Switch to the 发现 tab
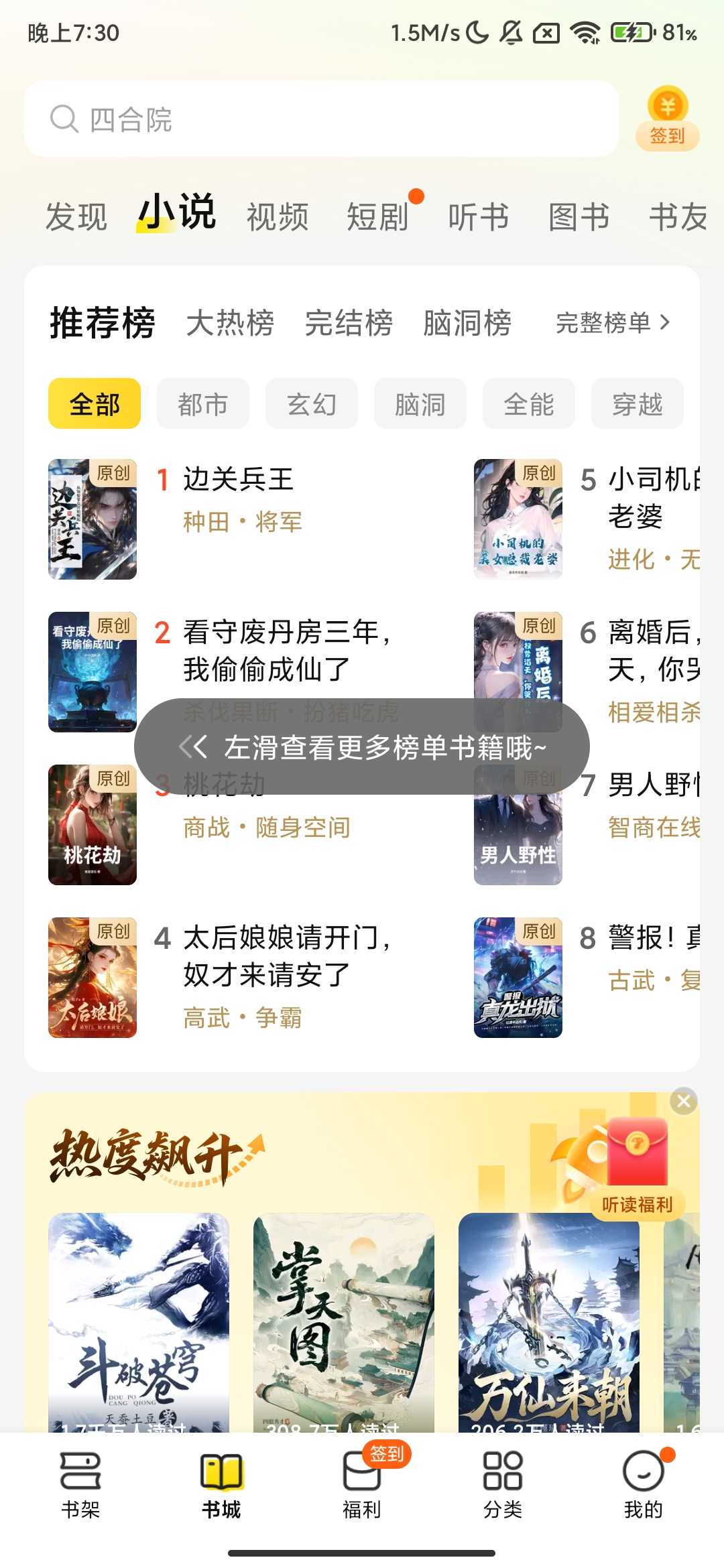 (x=76, y=217)
